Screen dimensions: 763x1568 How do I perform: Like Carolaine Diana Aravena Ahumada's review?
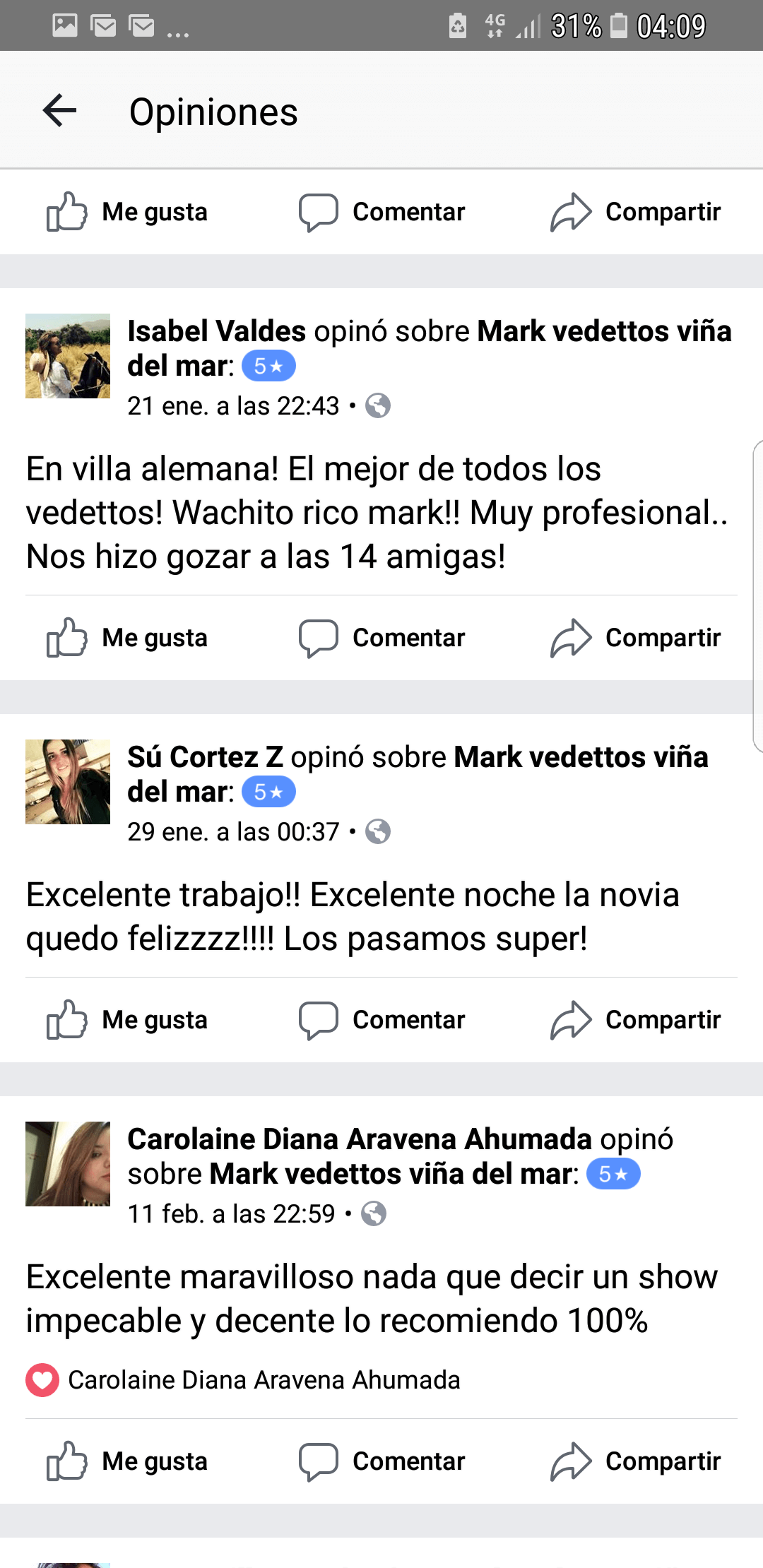128,1461
